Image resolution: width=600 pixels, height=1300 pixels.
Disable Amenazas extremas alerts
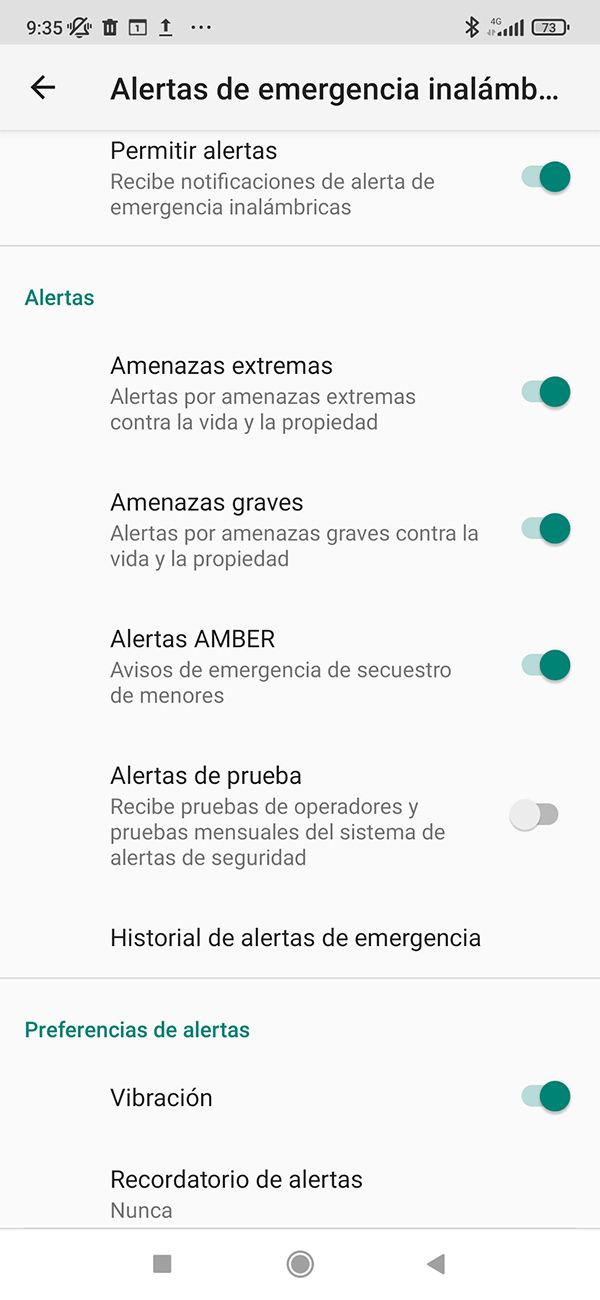pyautogui.click(x=545, y=392)
